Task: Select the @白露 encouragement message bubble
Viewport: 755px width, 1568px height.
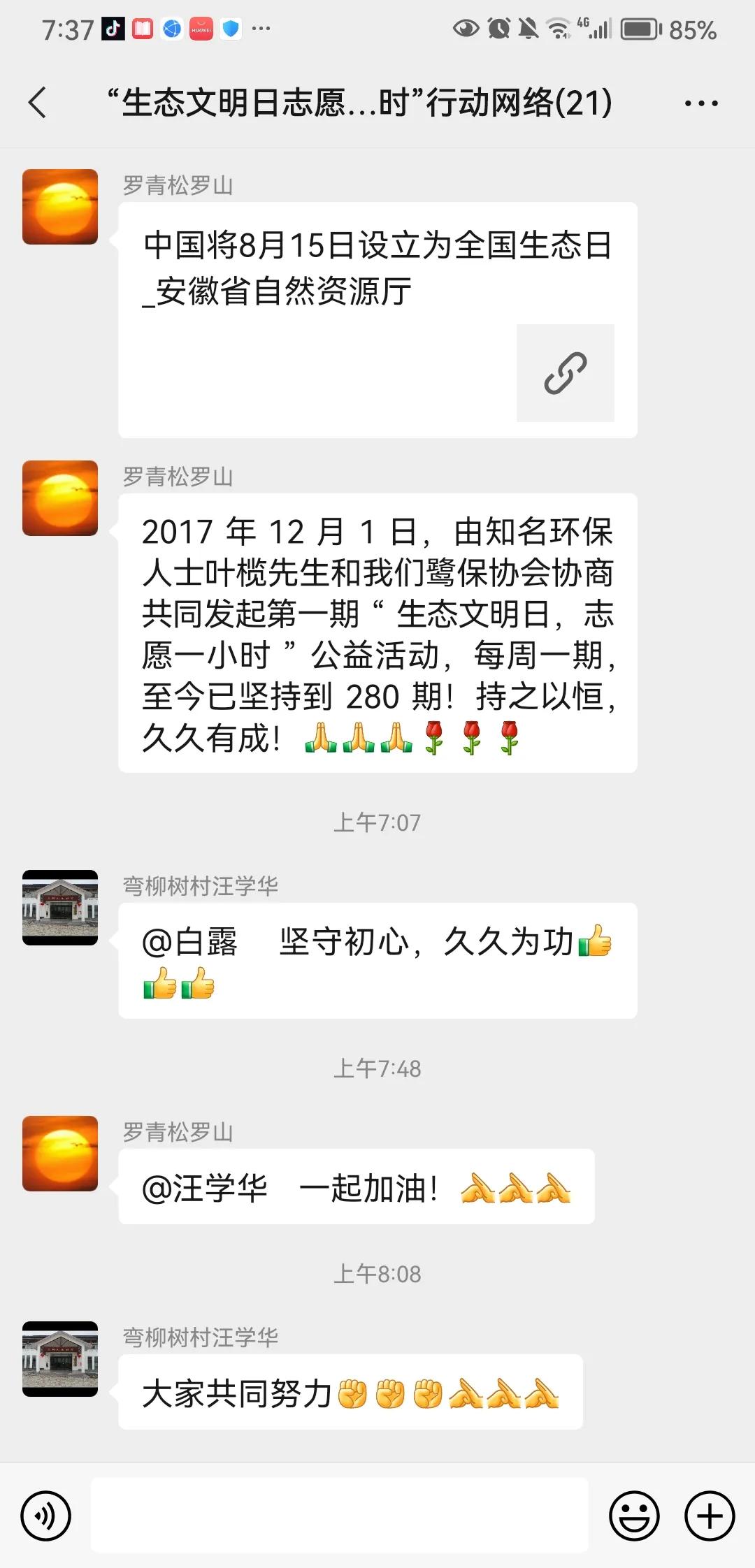Action: pos(377,961)
